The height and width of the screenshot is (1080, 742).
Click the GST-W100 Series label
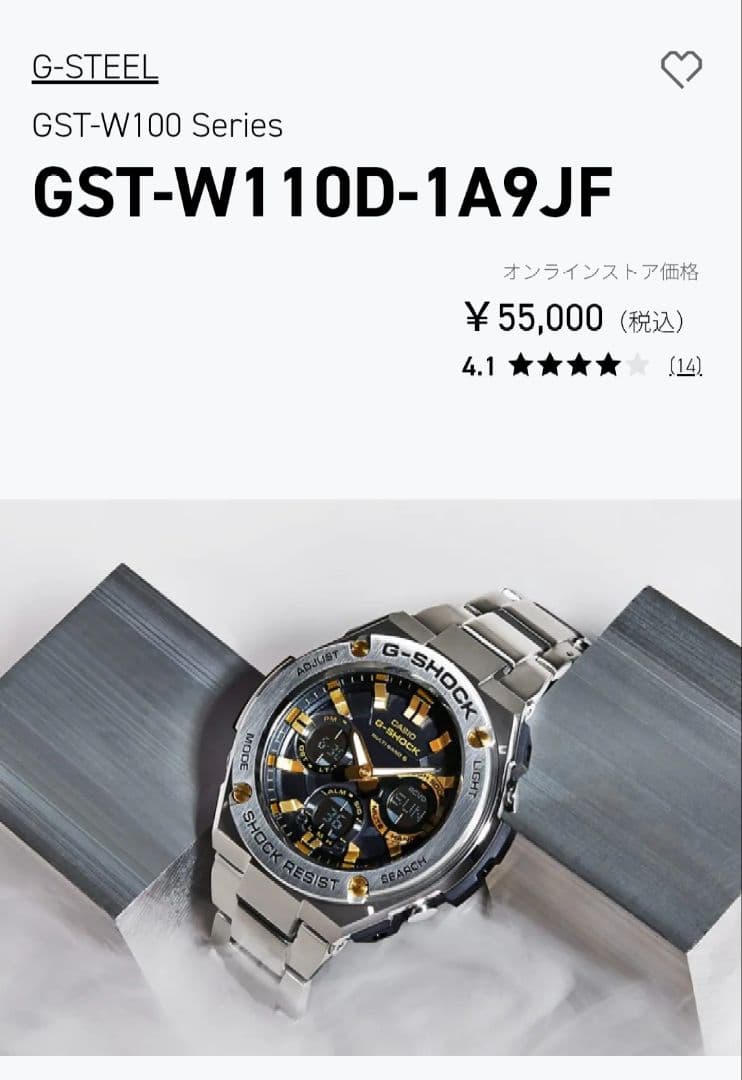(157, 126)
